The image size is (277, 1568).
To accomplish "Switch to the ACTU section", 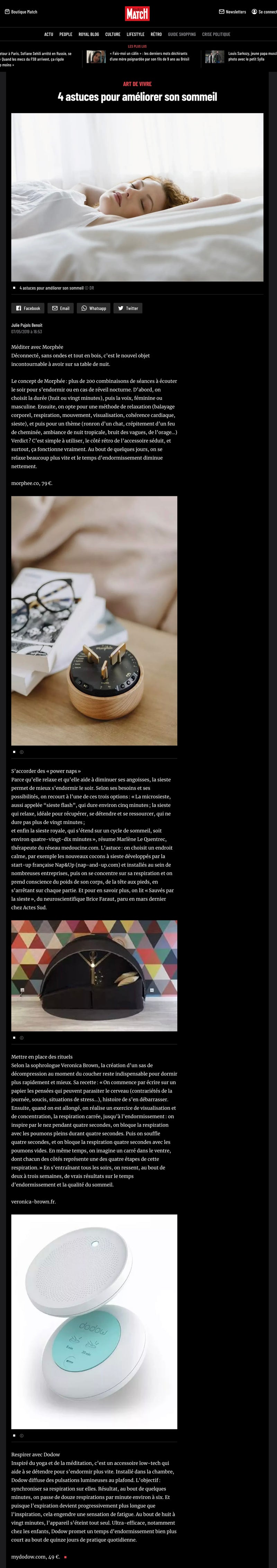I will (x=48, y=35).
